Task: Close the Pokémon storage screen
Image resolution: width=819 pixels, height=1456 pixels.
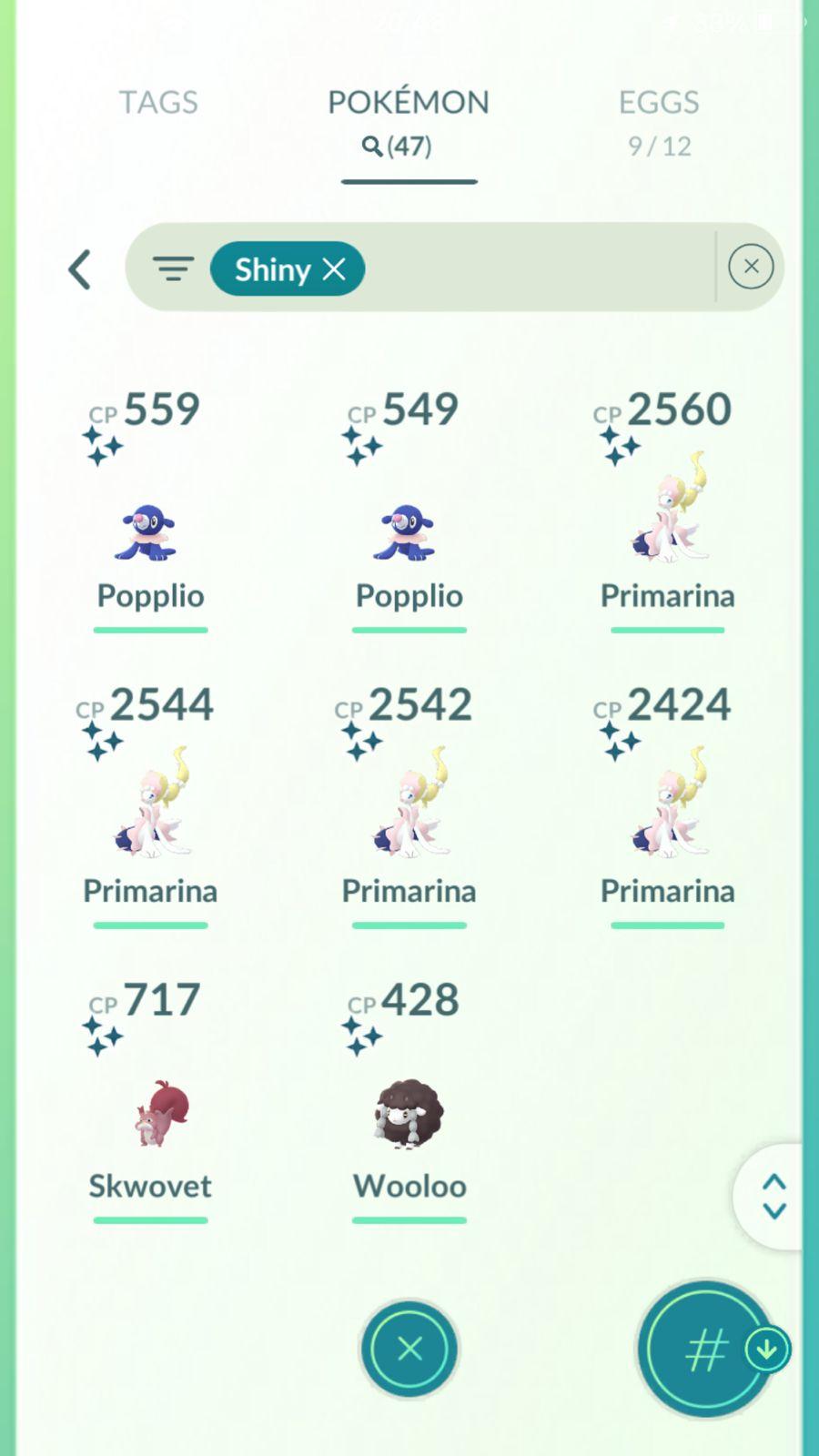Action: tap(409, 1349)
